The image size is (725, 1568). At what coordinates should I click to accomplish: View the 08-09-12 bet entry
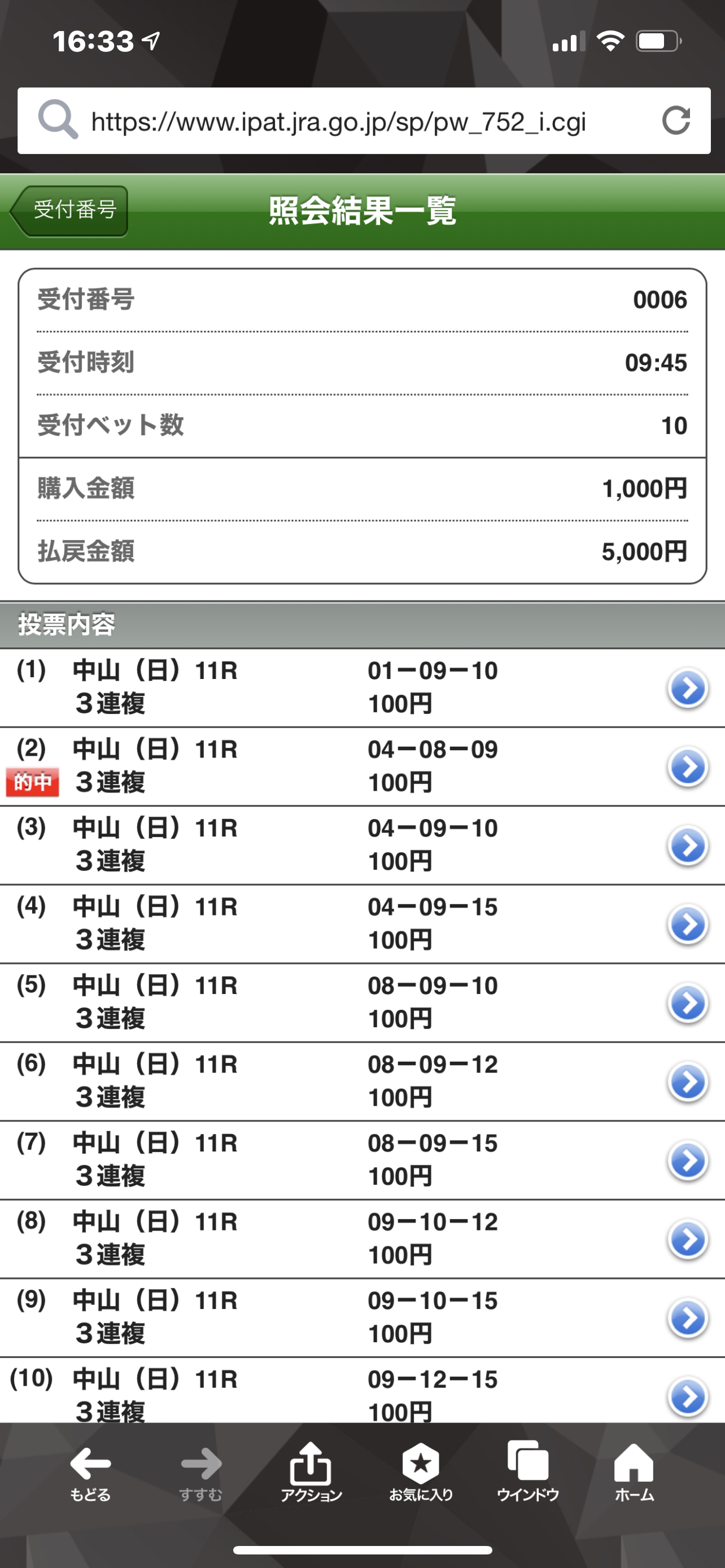click(x=687, y=1081)
